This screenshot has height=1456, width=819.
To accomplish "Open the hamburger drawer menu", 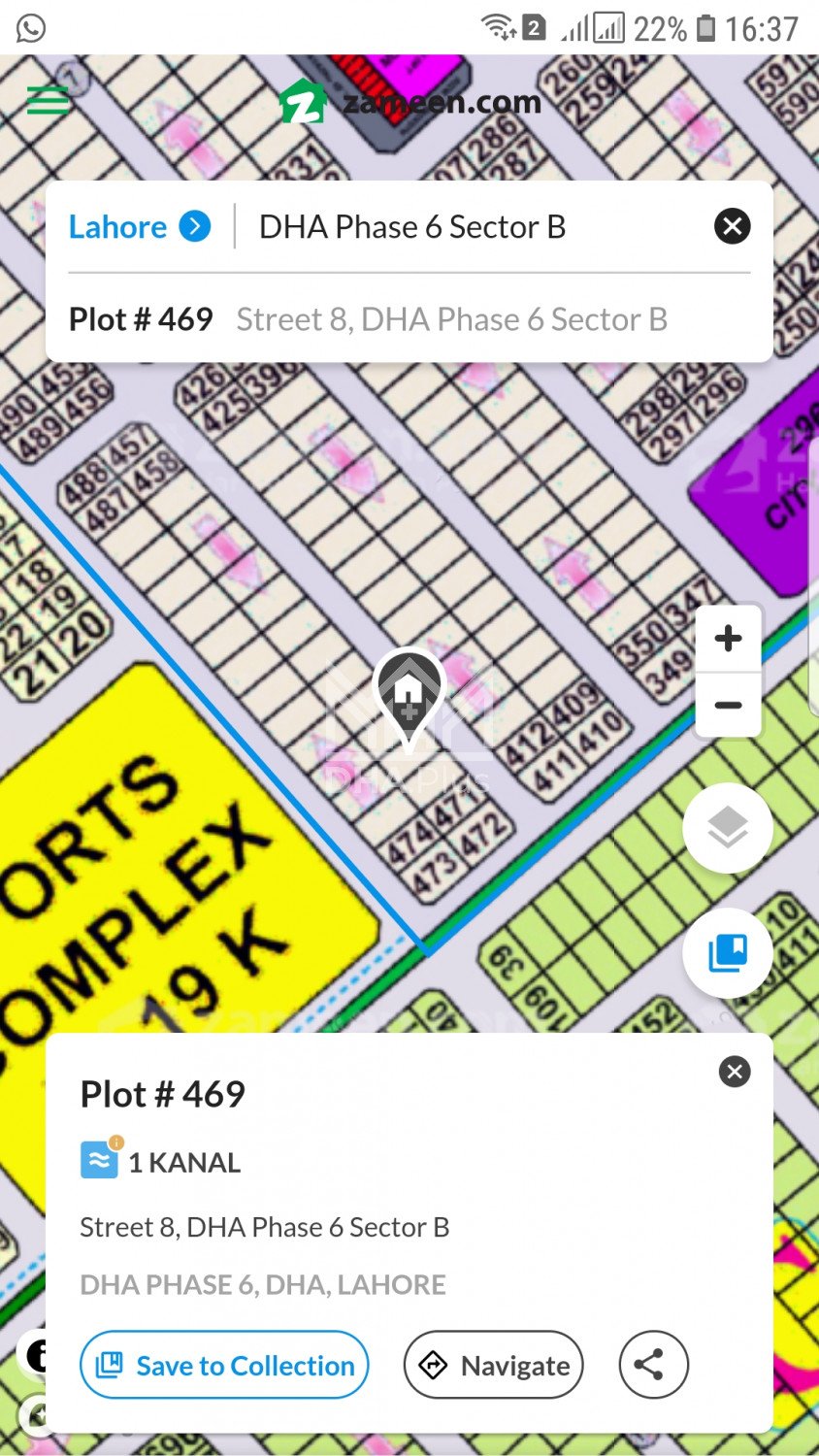I will tap(47, 100).
